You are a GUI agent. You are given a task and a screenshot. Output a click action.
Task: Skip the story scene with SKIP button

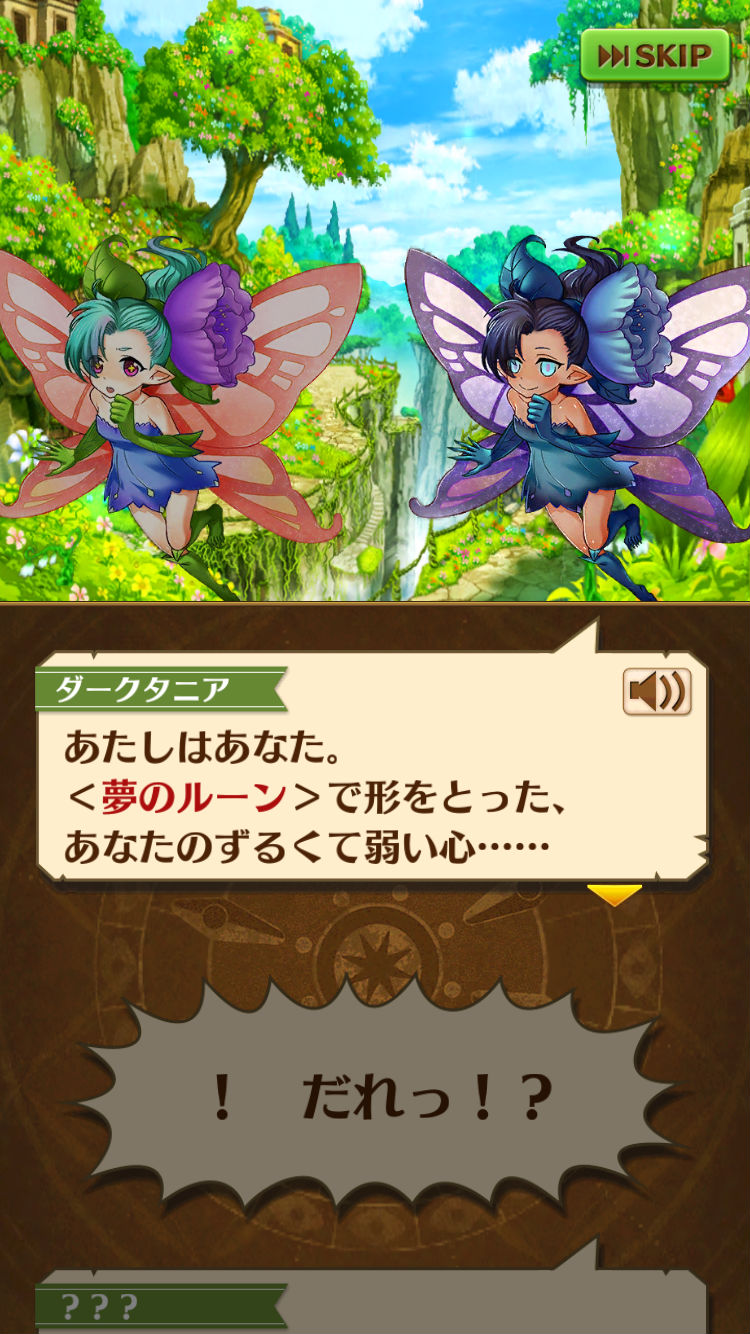pos(657,56)
